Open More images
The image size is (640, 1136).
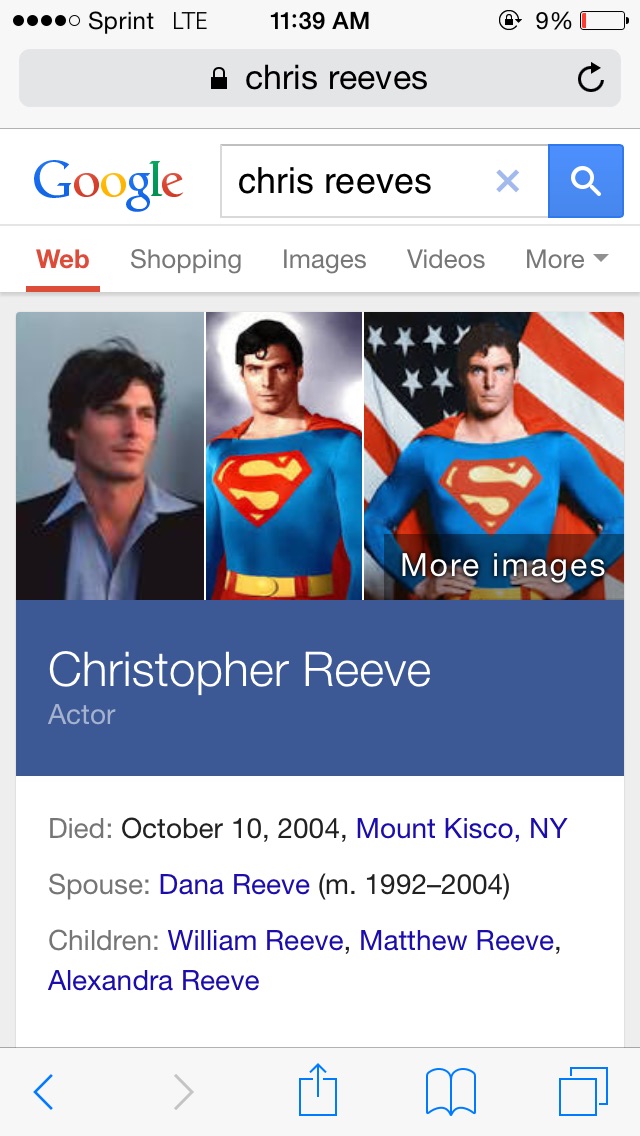(x=502, y=566)
